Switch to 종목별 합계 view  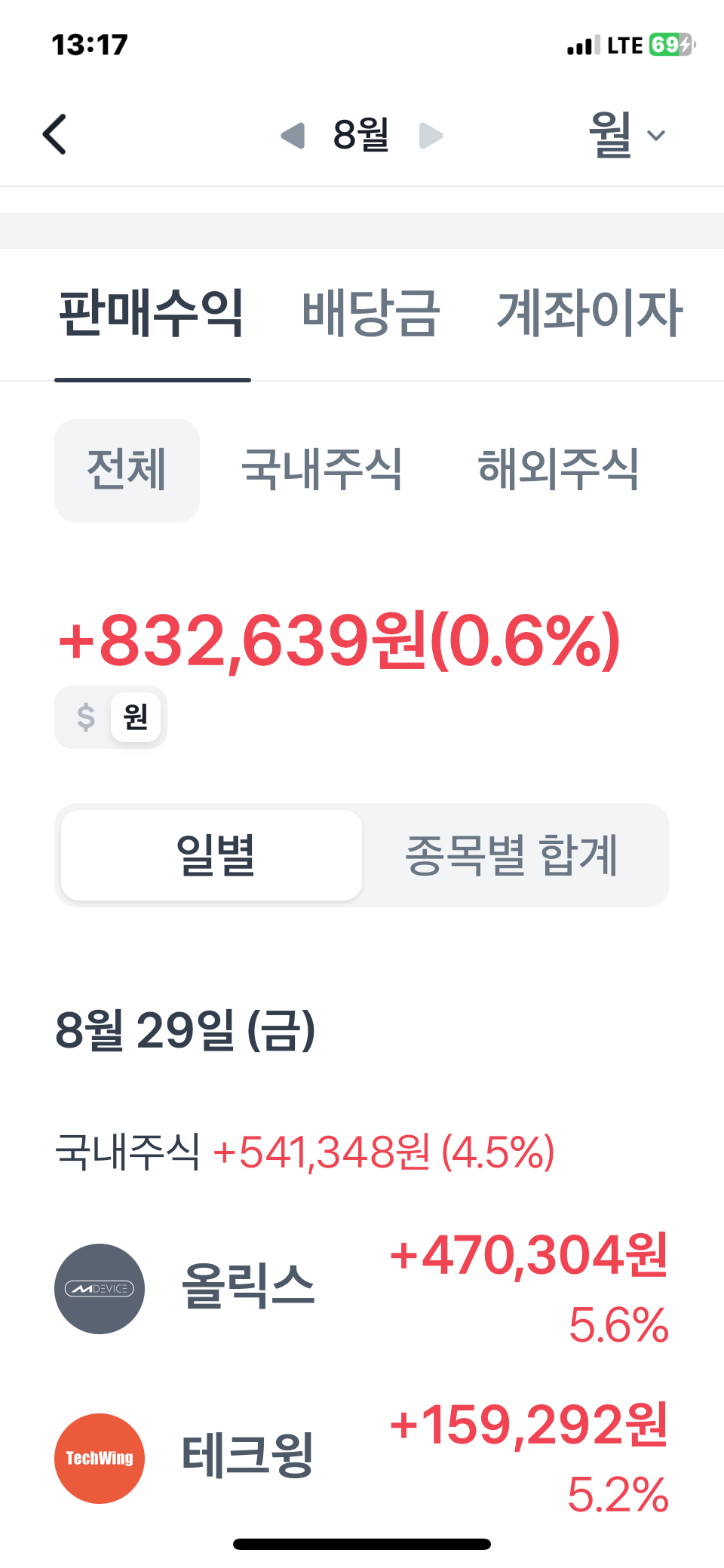(x=511, y=855)
